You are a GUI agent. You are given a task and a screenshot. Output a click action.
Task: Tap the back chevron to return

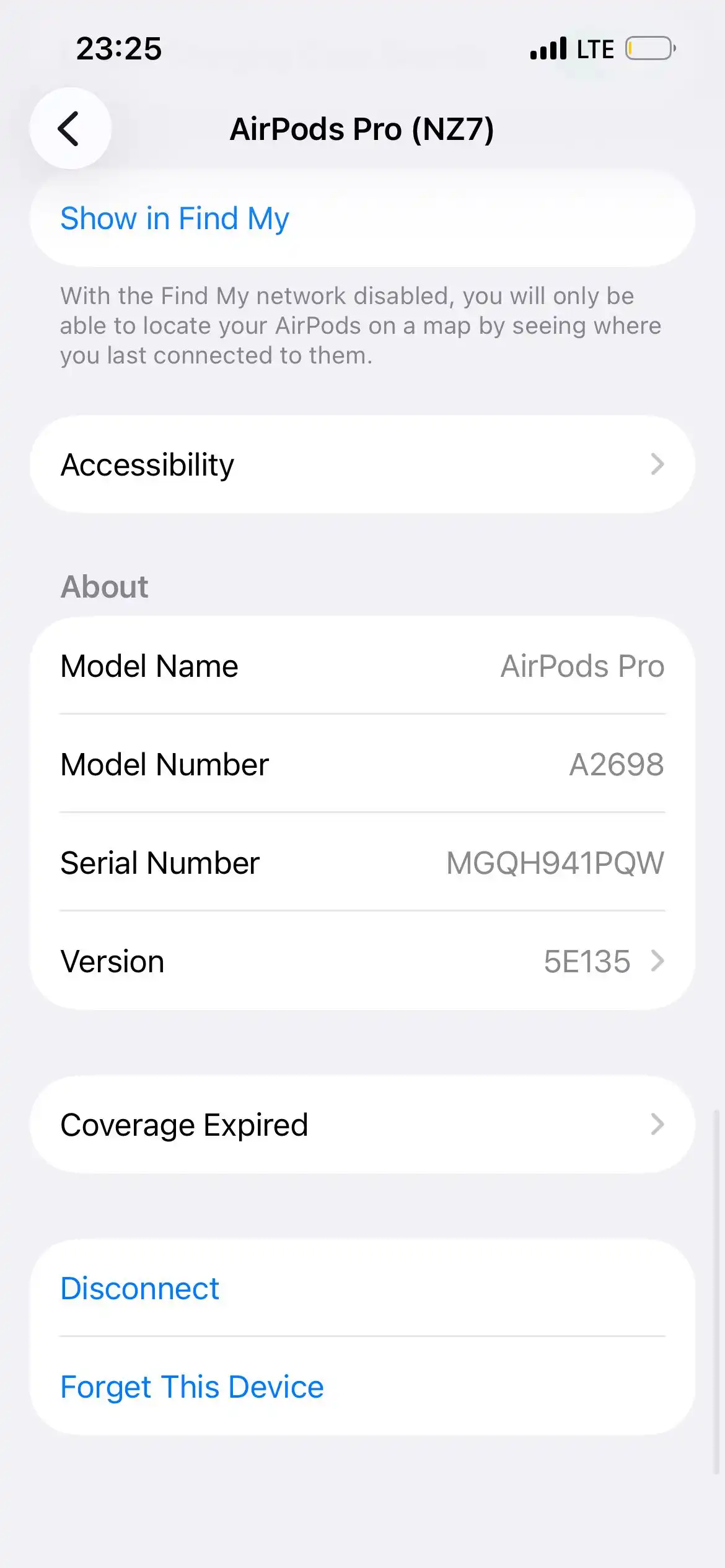pos(69,129)
